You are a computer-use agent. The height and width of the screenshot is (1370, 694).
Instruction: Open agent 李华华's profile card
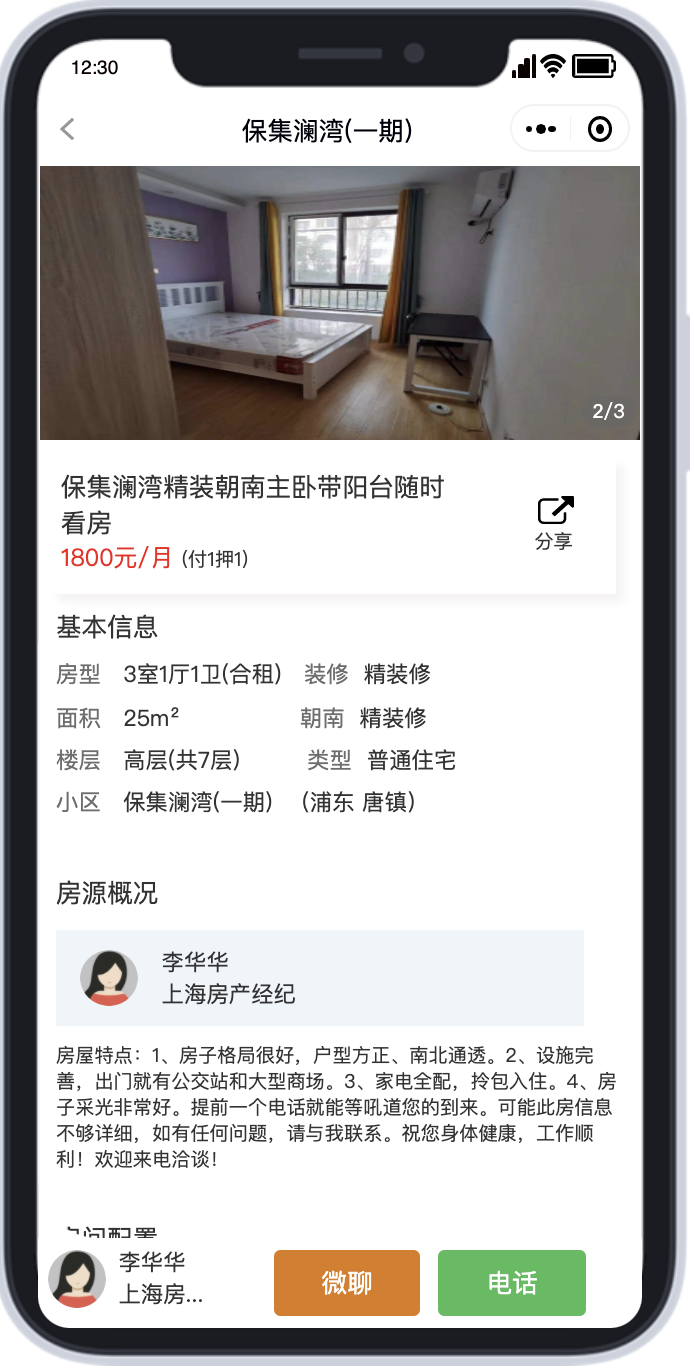319,978
